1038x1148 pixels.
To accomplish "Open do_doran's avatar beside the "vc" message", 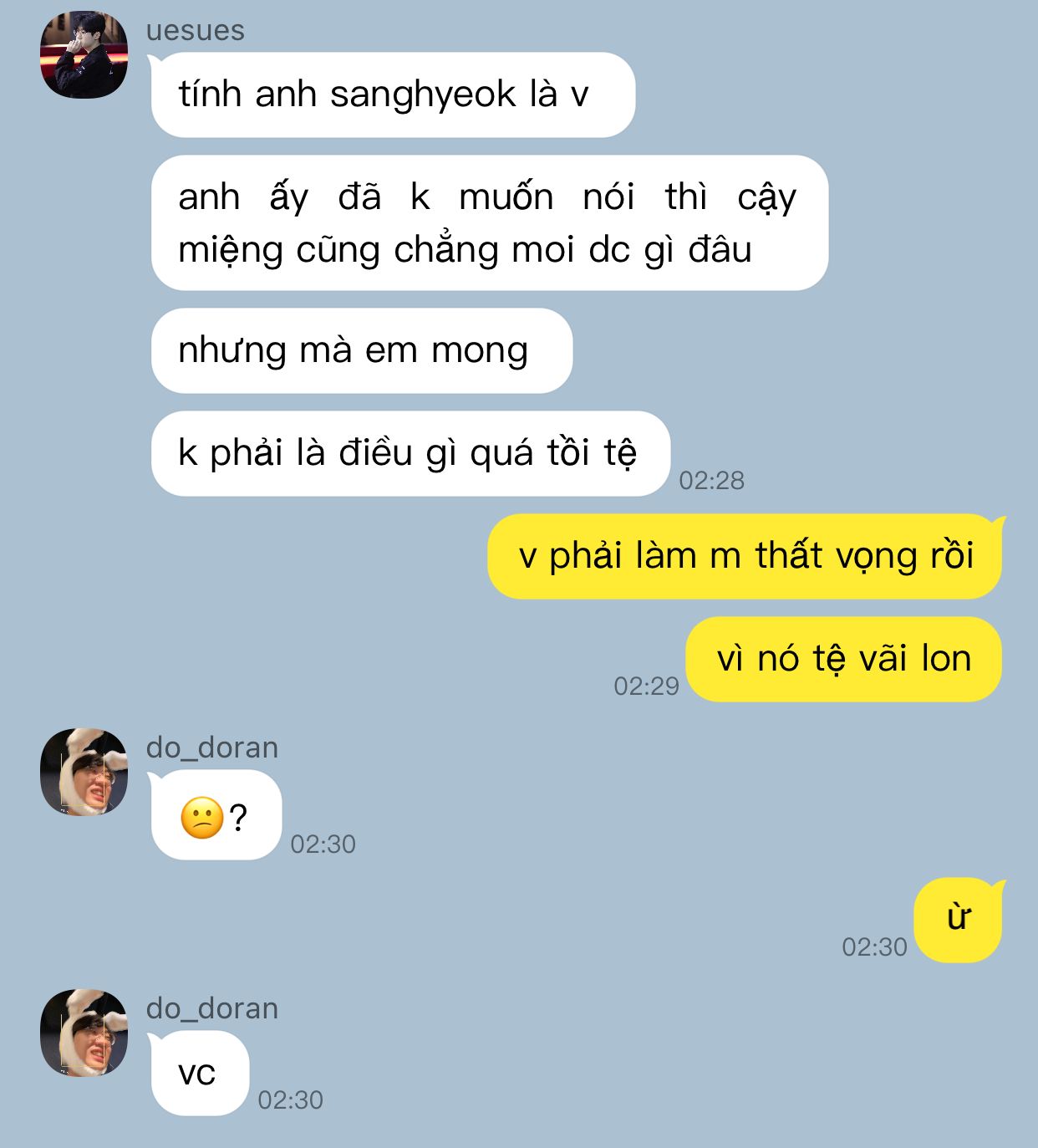I will tap(84, 1033).
